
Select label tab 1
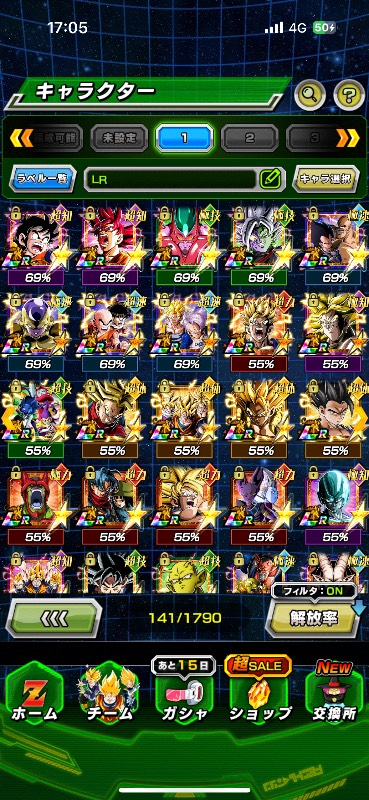coord(184,138)
